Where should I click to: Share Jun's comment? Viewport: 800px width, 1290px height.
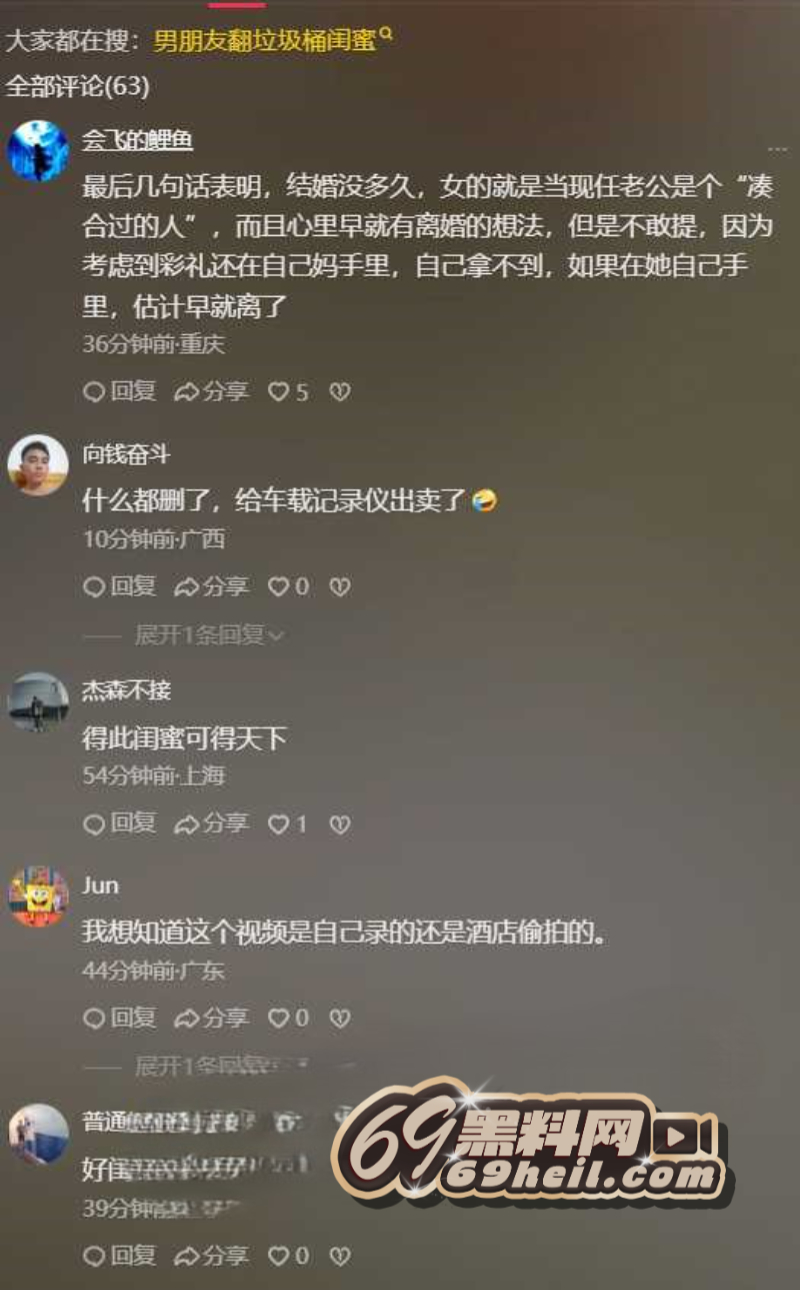[x=211, y=1018]
